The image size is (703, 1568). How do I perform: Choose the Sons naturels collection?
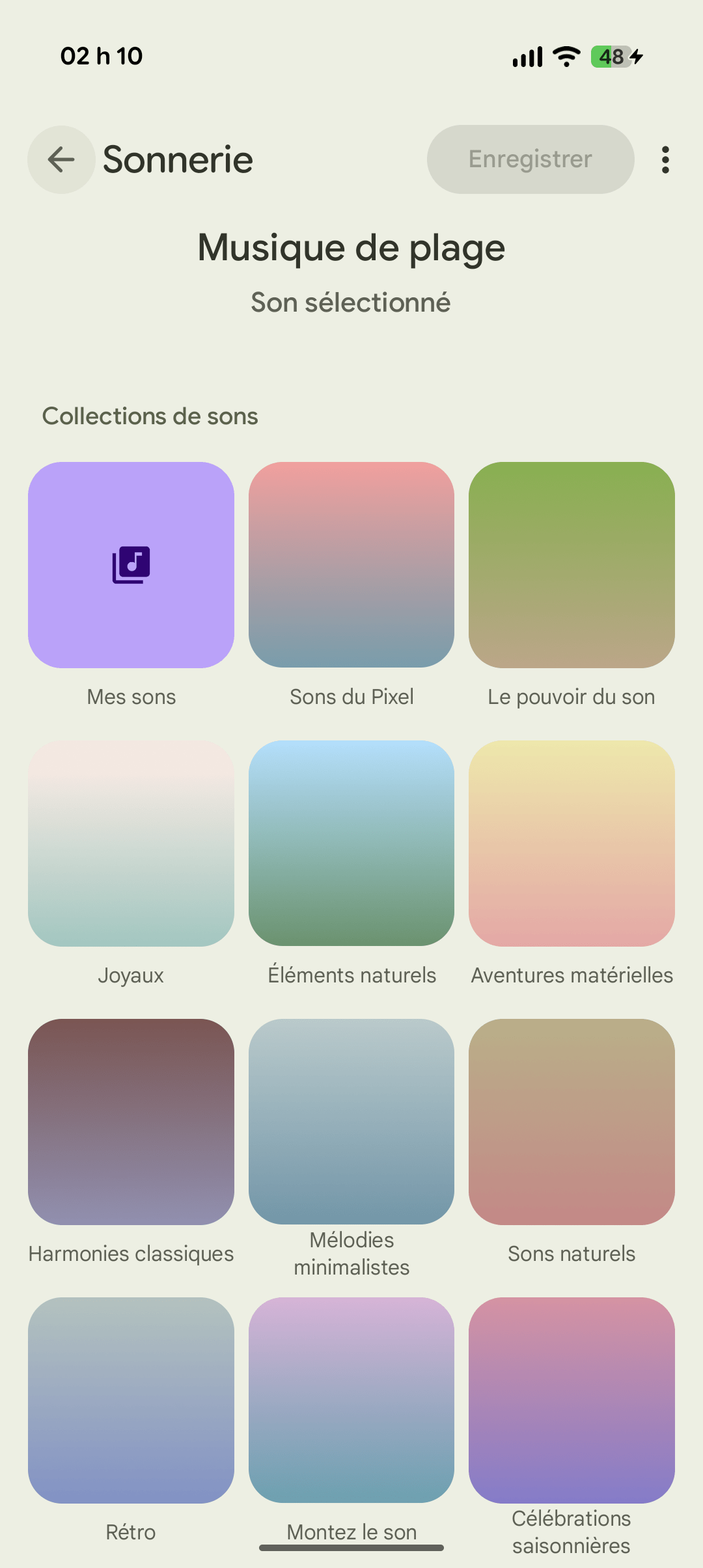click(572, 1122)
